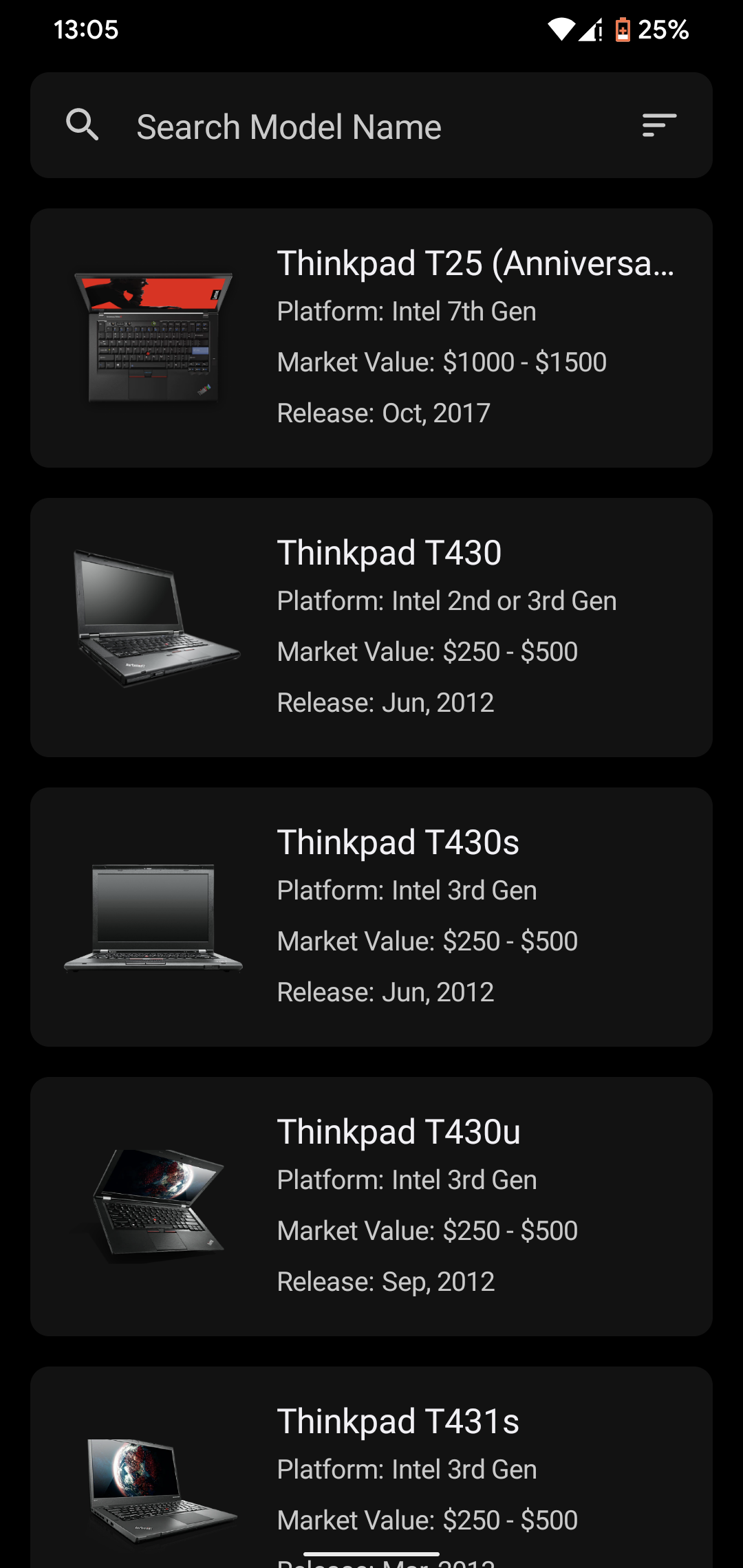Select the Thinkpad T430u card
The width and height of the screenshot is (743, 1568).
click(x=371, y=1206)
